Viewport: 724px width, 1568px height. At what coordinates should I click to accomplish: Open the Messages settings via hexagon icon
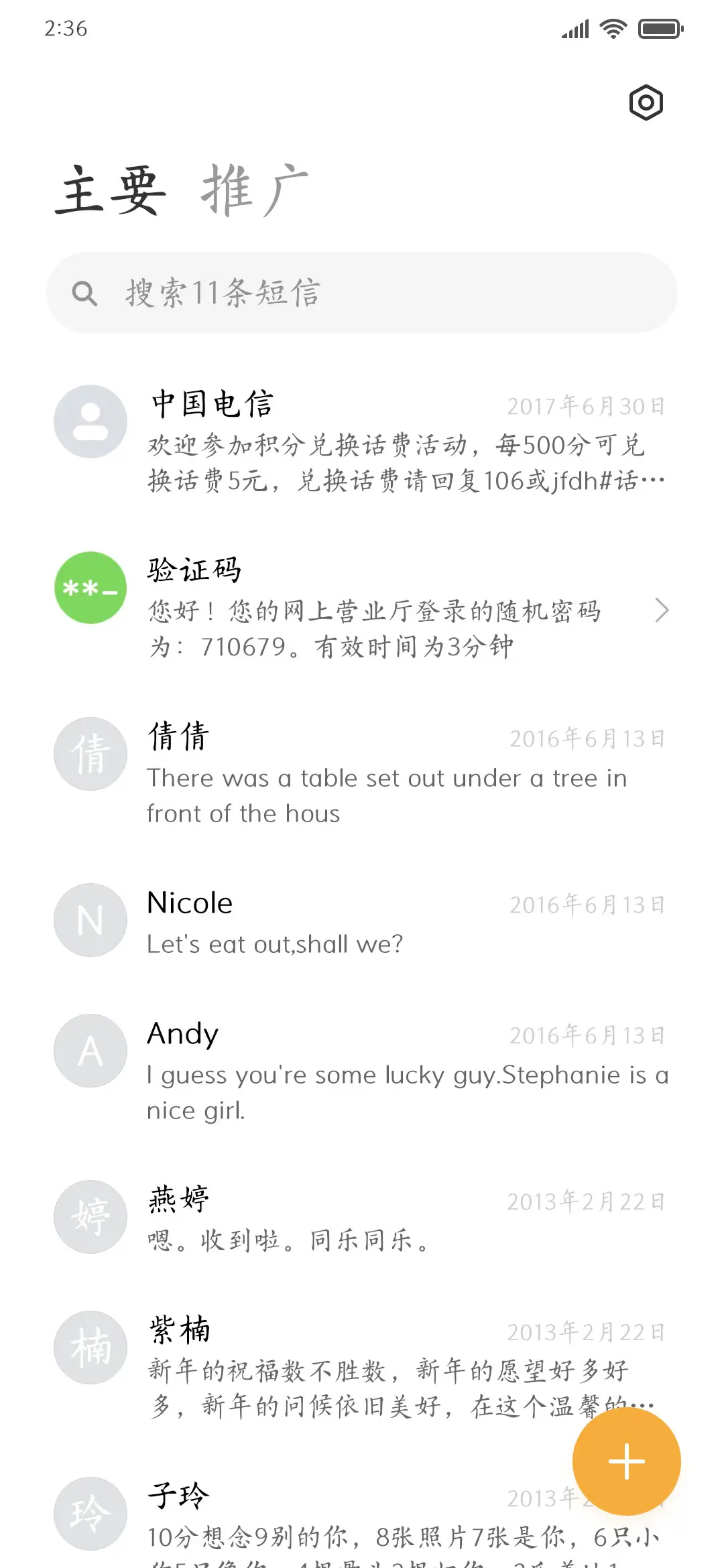pyautogui.click(x=646, y=102)
